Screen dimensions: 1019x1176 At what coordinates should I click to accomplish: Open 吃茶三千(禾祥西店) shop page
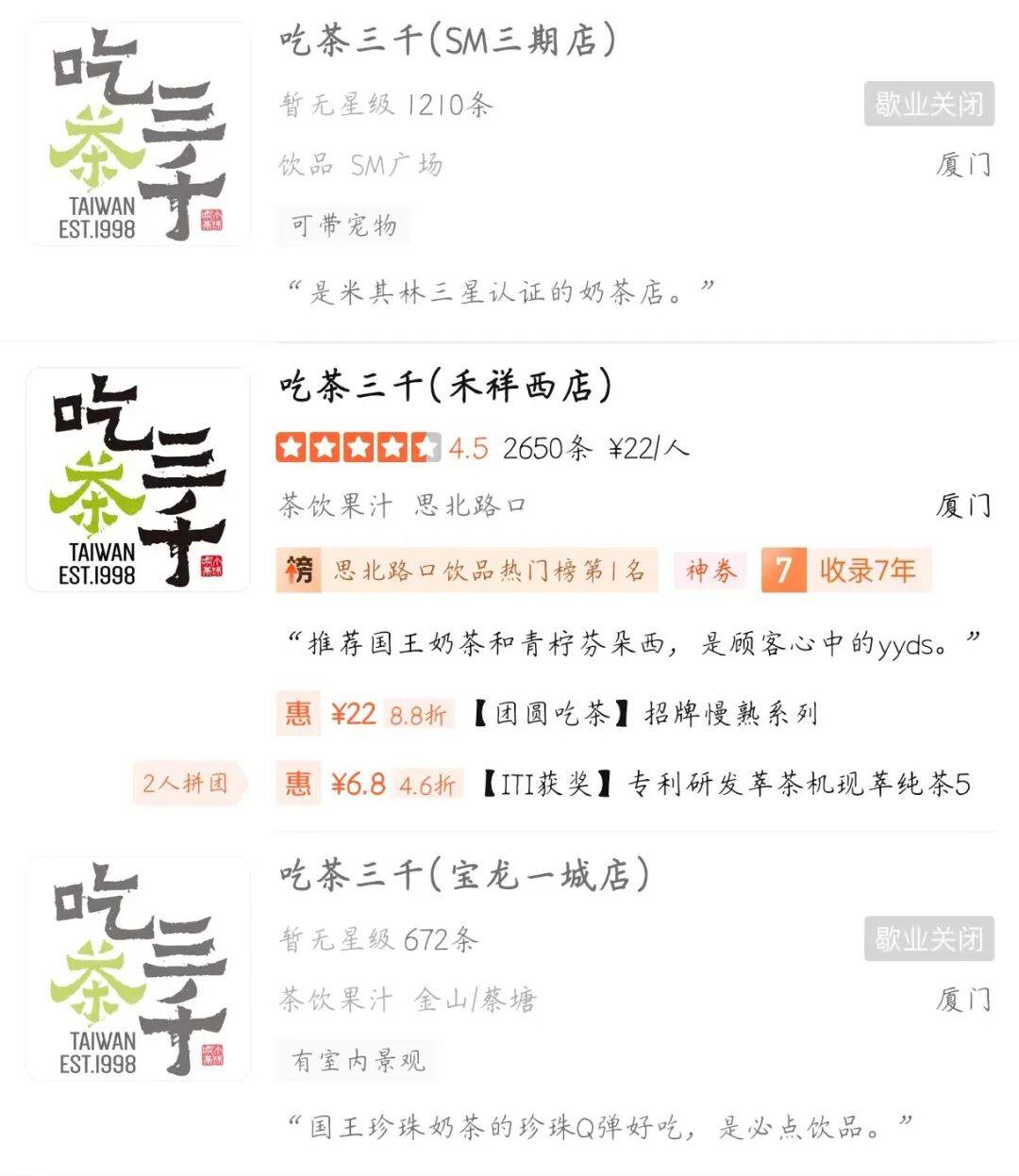(443, 384)
